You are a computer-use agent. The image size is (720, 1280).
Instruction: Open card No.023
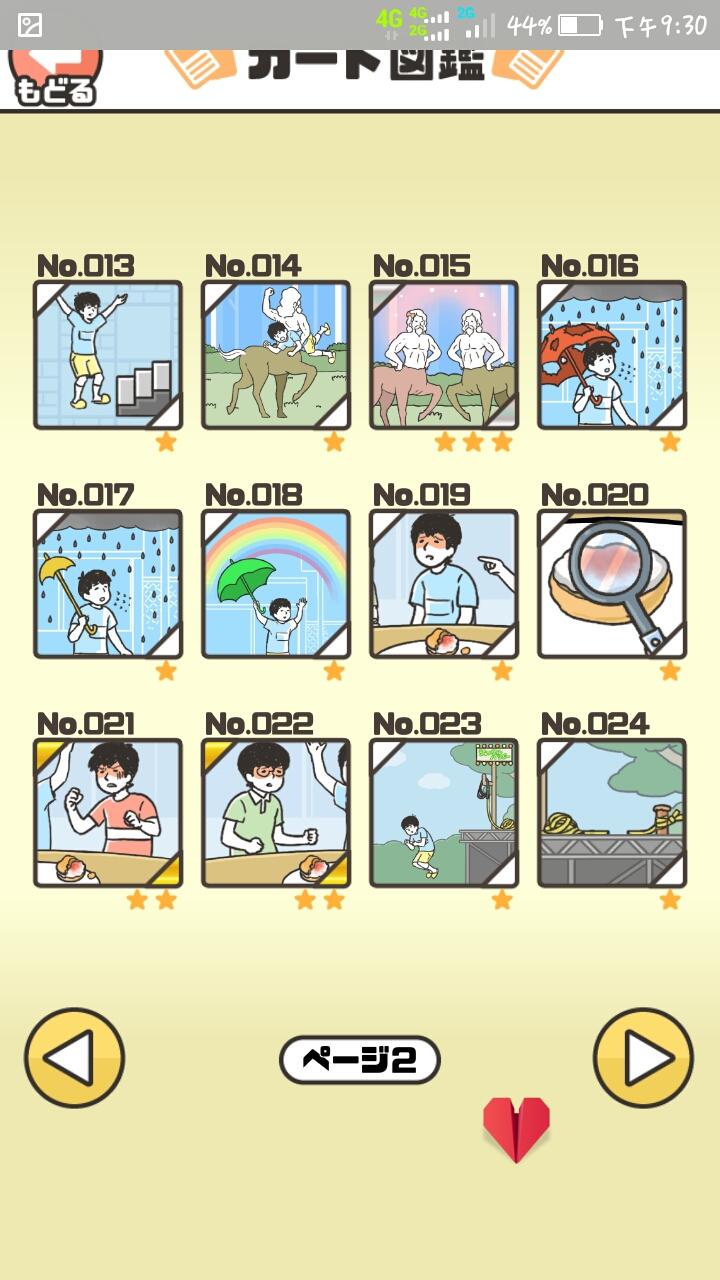444,813
